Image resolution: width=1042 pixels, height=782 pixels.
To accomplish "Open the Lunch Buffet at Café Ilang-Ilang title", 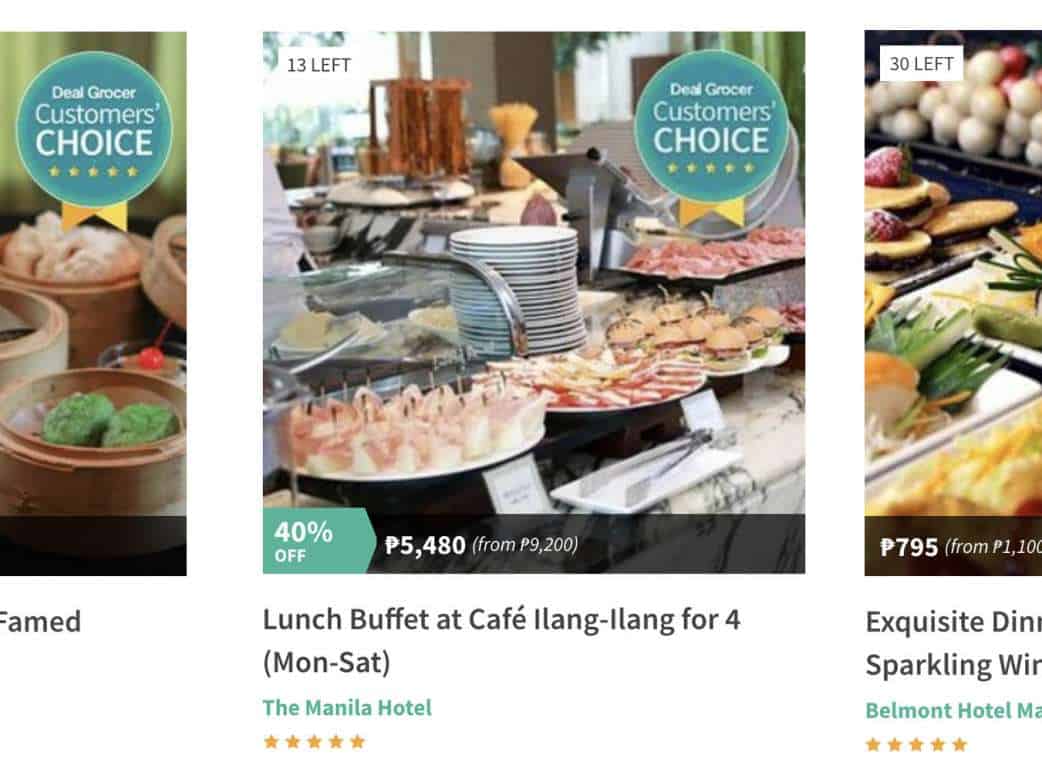I will (x=500, y=640).
